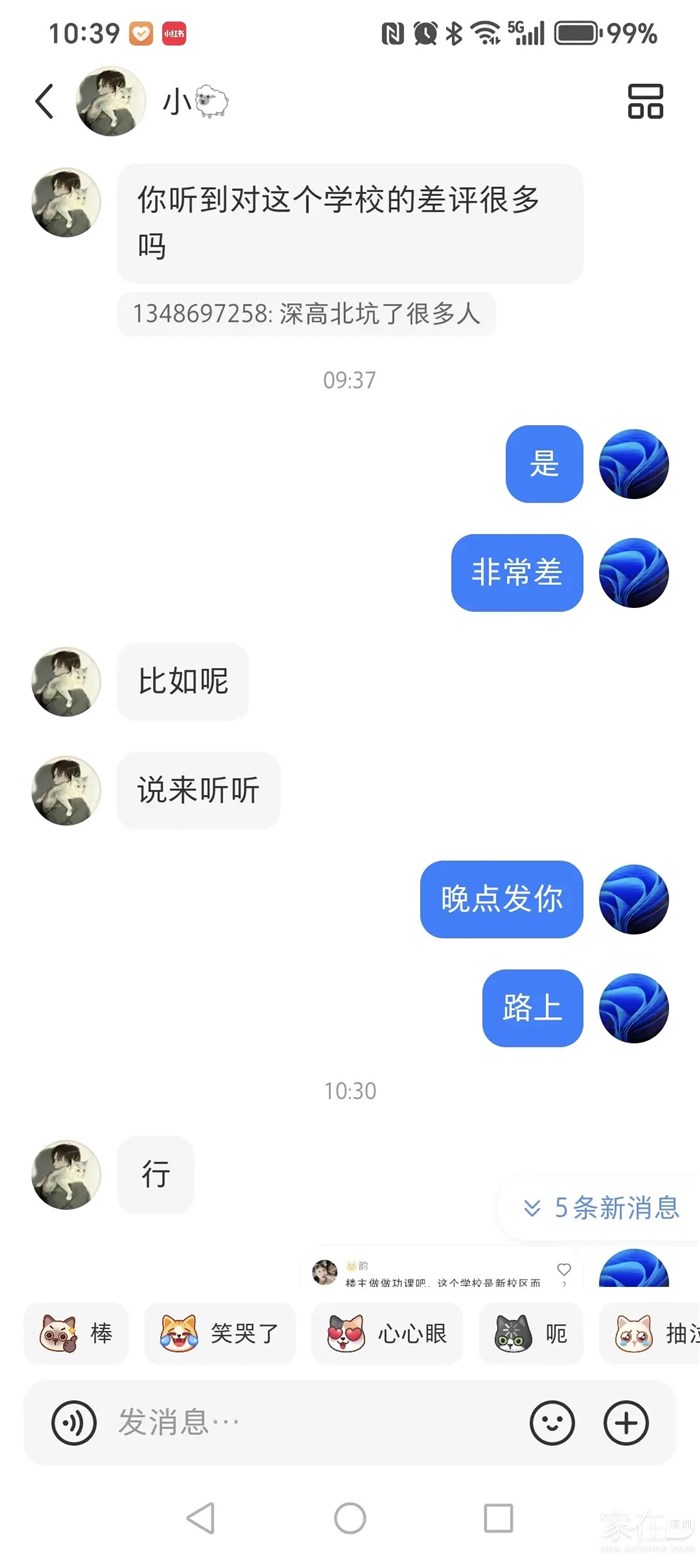Open the emoji picker
Screen dimensions: 700x1555
tap(552, 1422)
